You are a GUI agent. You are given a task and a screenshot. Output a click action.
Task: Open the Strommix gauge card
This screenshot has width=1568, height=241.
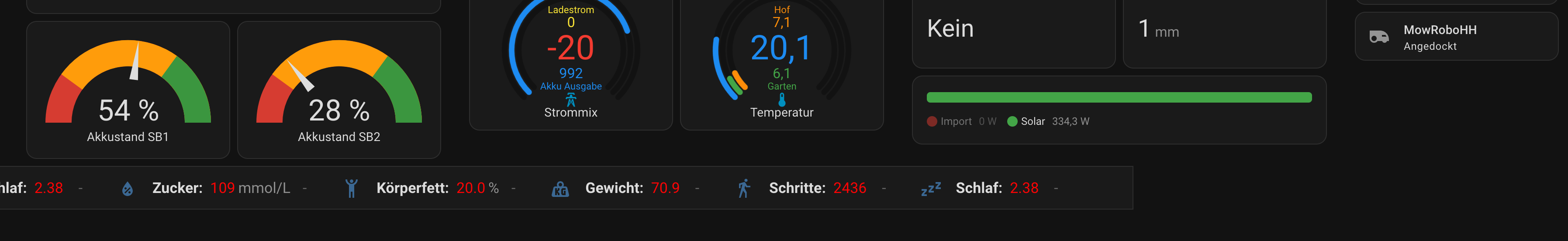570,61
